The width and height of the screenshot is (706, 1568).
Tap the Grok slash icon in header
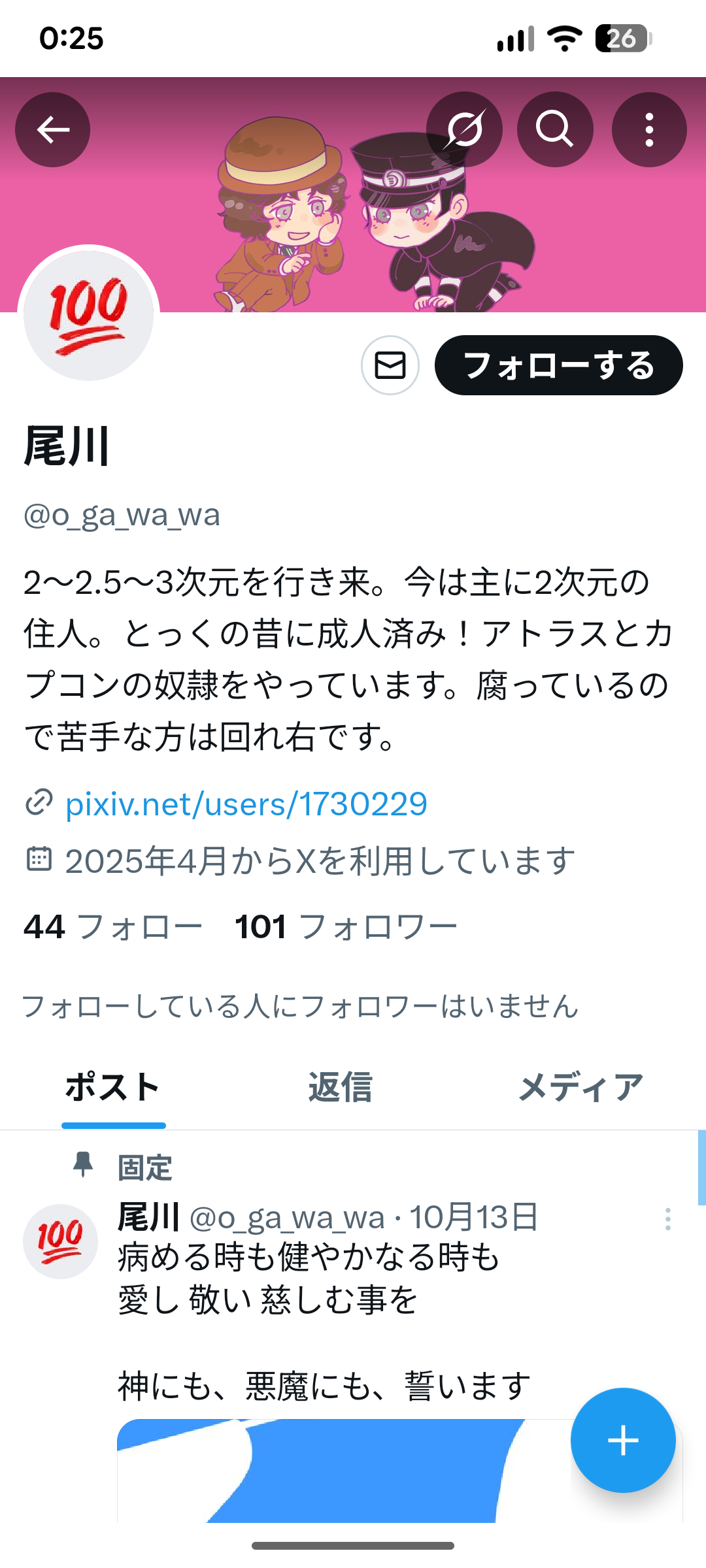[x=464, y=129]
